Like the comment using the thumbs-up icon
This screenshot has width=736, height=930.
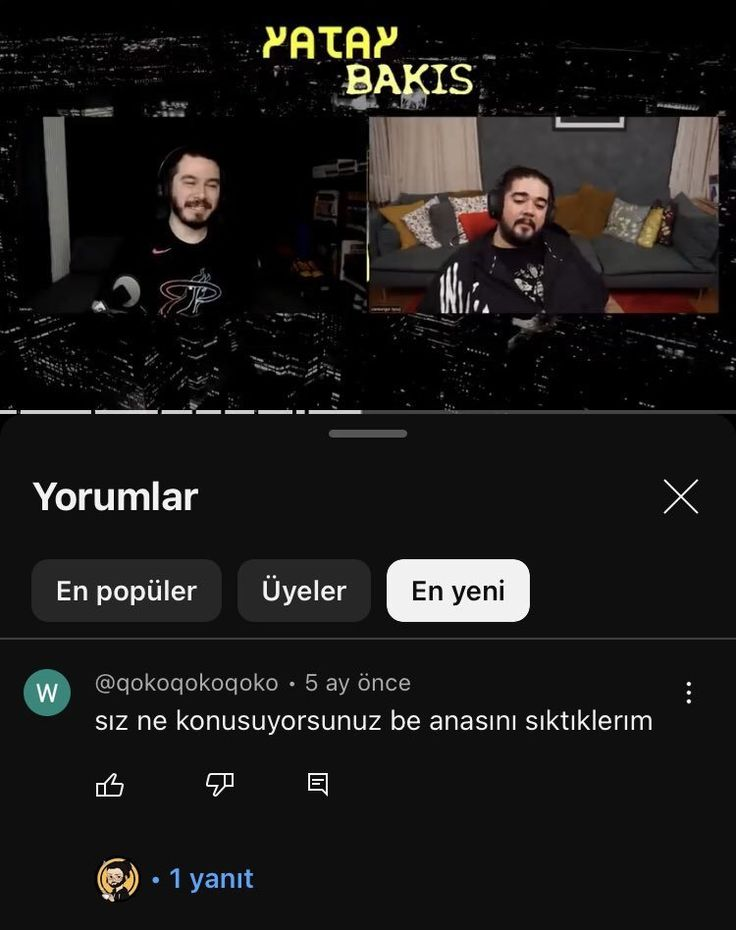110,783
